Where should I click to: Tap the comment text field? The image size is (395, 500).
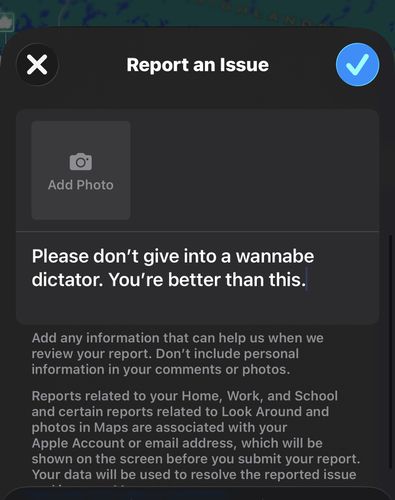pyautogui.click(x=197, y=277)
